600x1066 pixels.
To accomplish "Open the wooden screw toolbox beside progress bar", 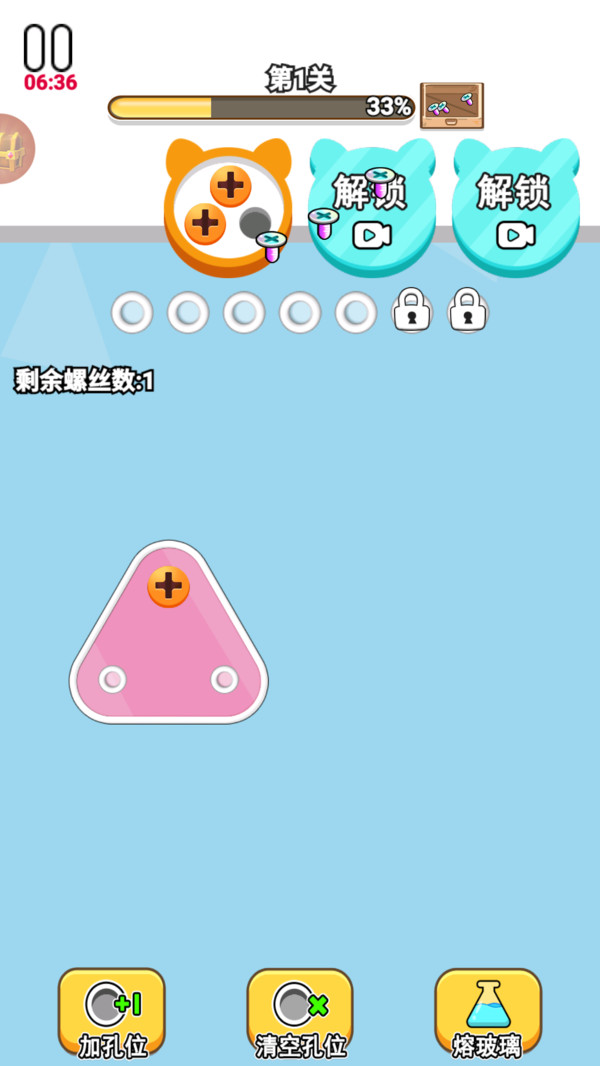I will 452,105.
